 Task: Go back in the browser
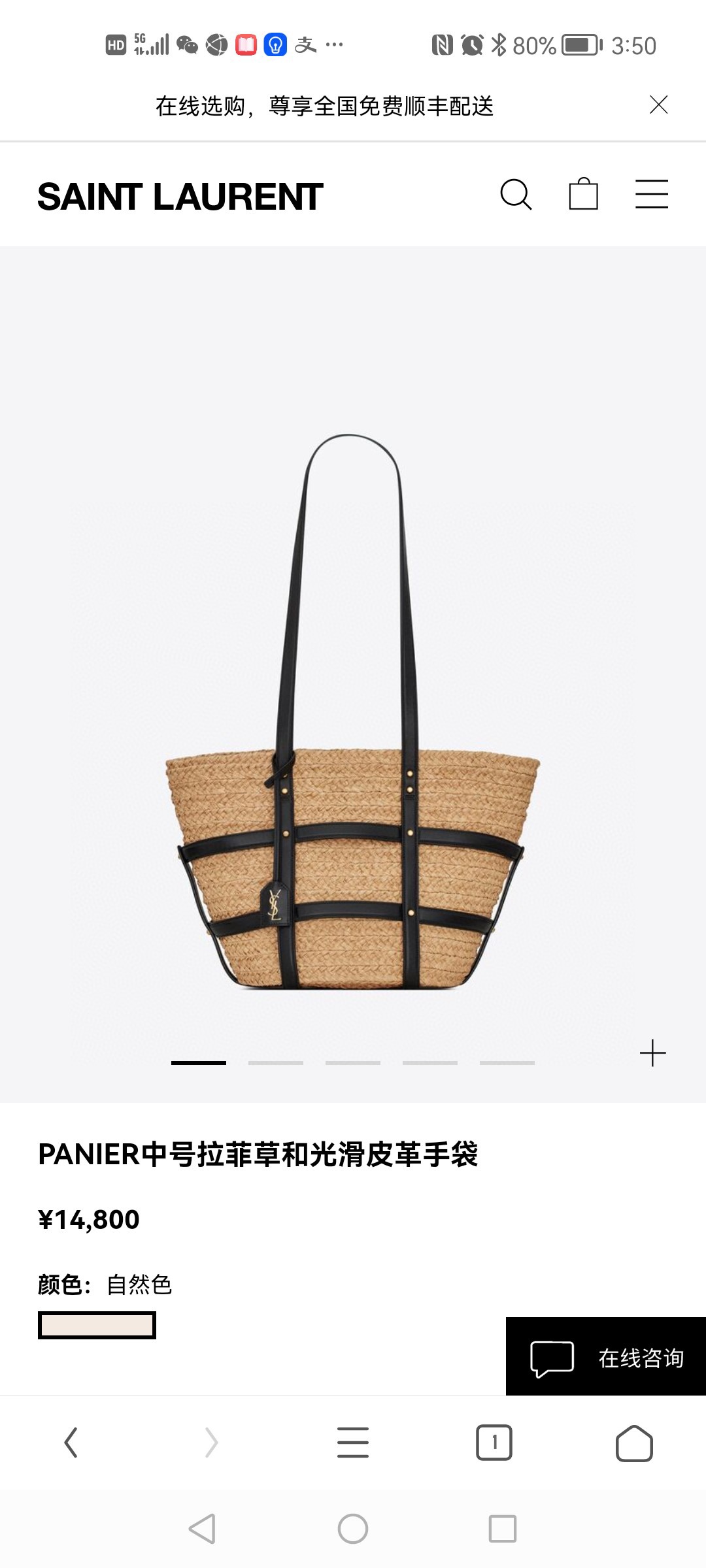71,1443
